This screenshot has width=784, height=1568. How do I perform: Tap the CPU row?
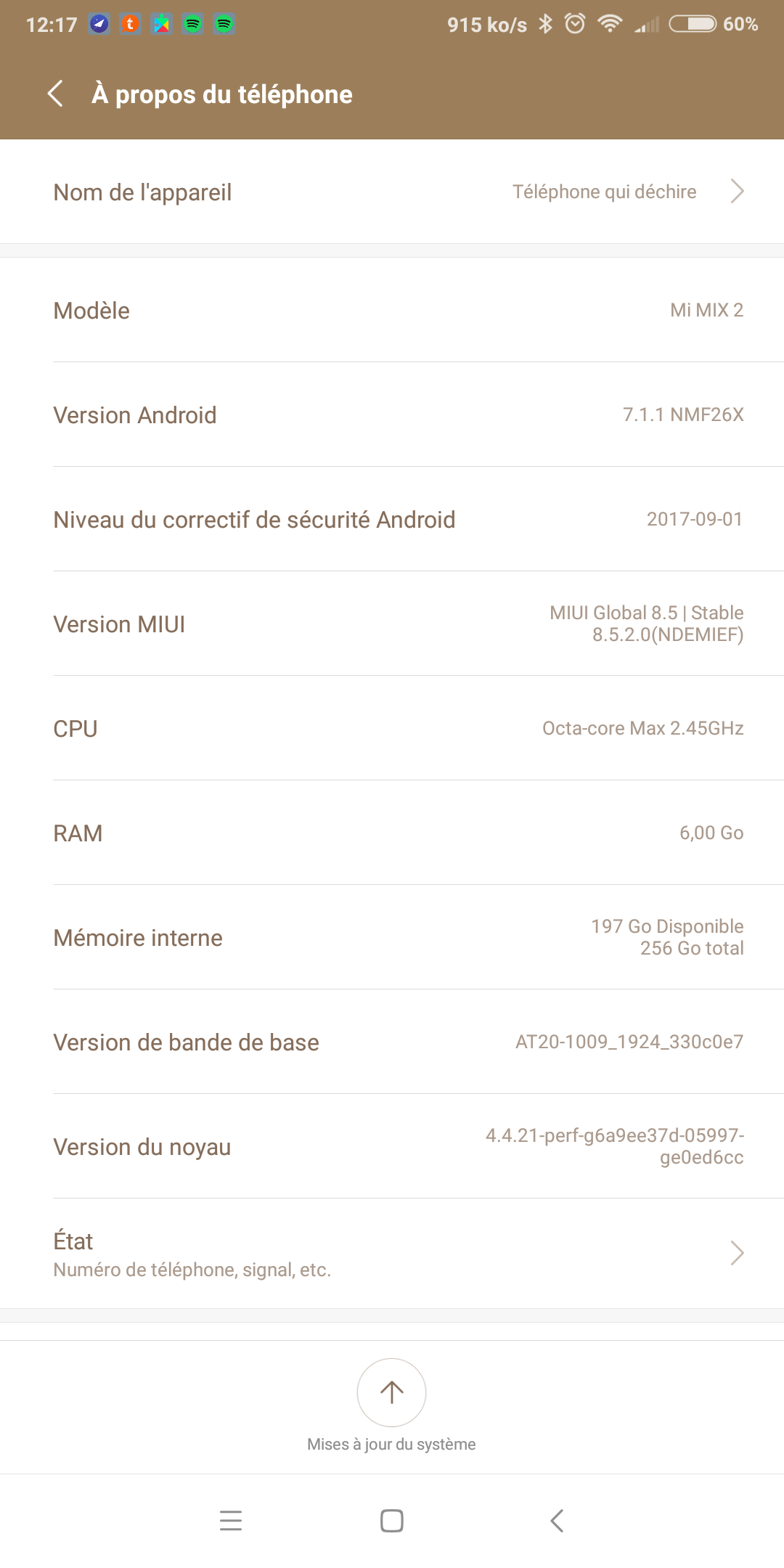click(392, 729)
